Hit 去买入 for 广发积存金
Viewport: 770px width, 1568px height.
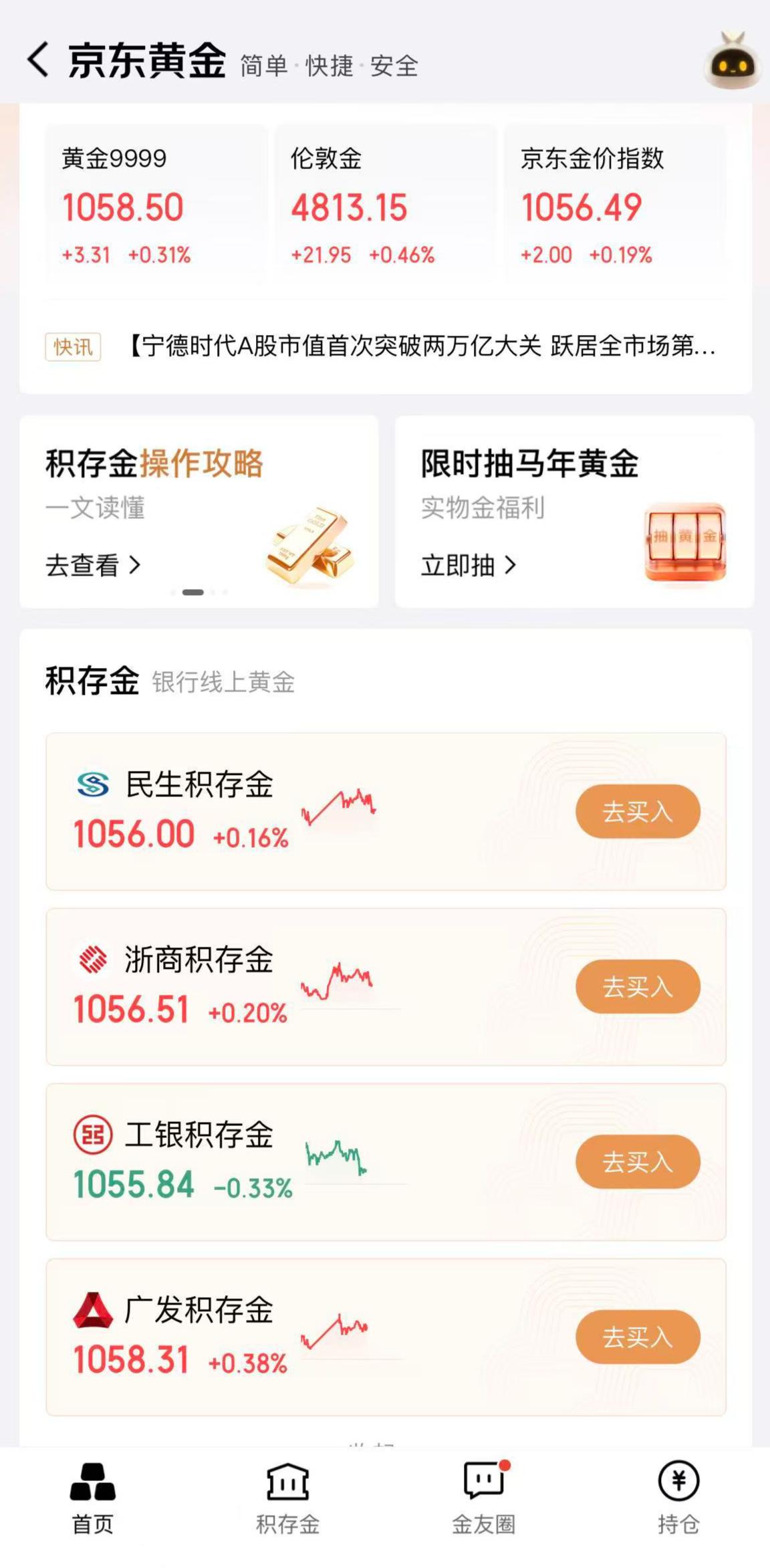(x=637, y=1337)
